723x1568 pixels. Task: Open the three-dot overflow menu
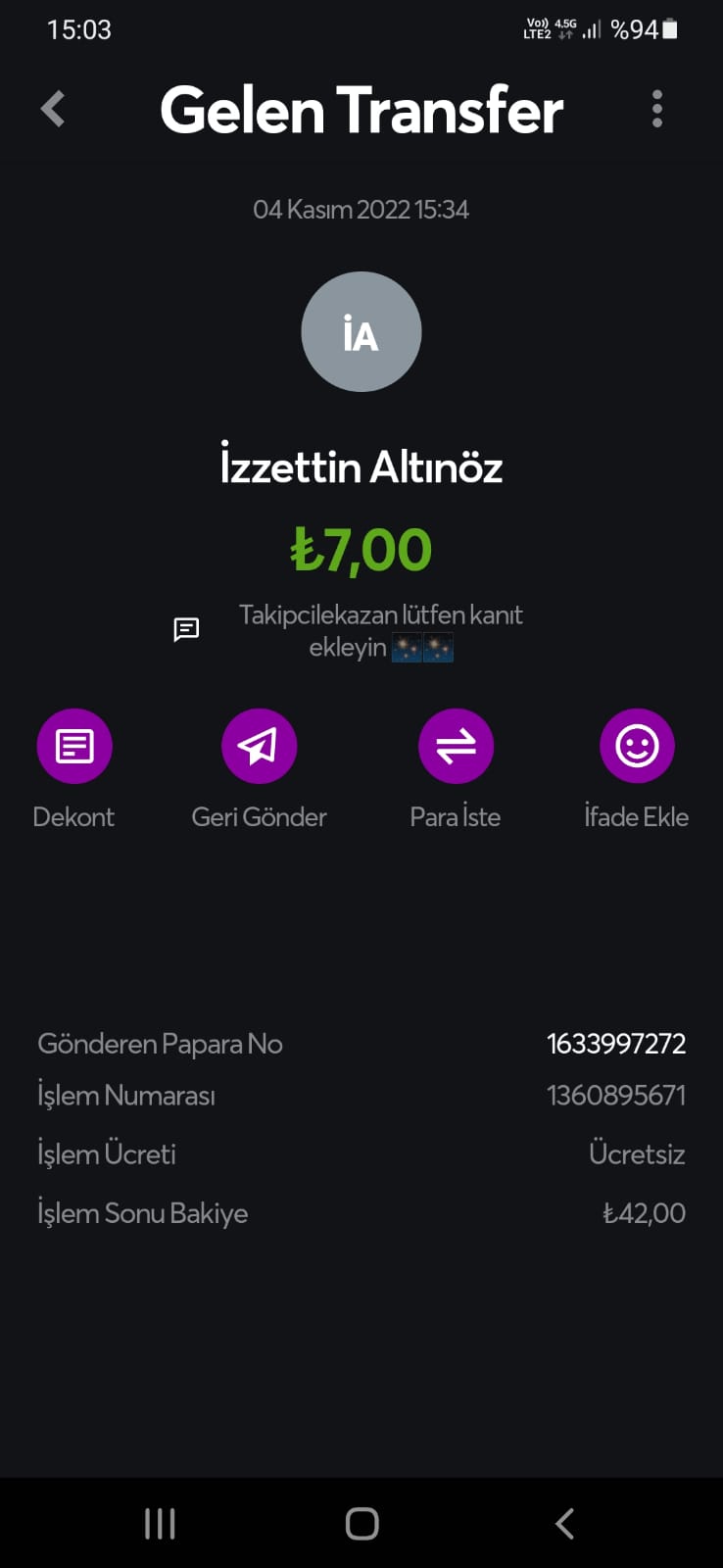(657, 109)
